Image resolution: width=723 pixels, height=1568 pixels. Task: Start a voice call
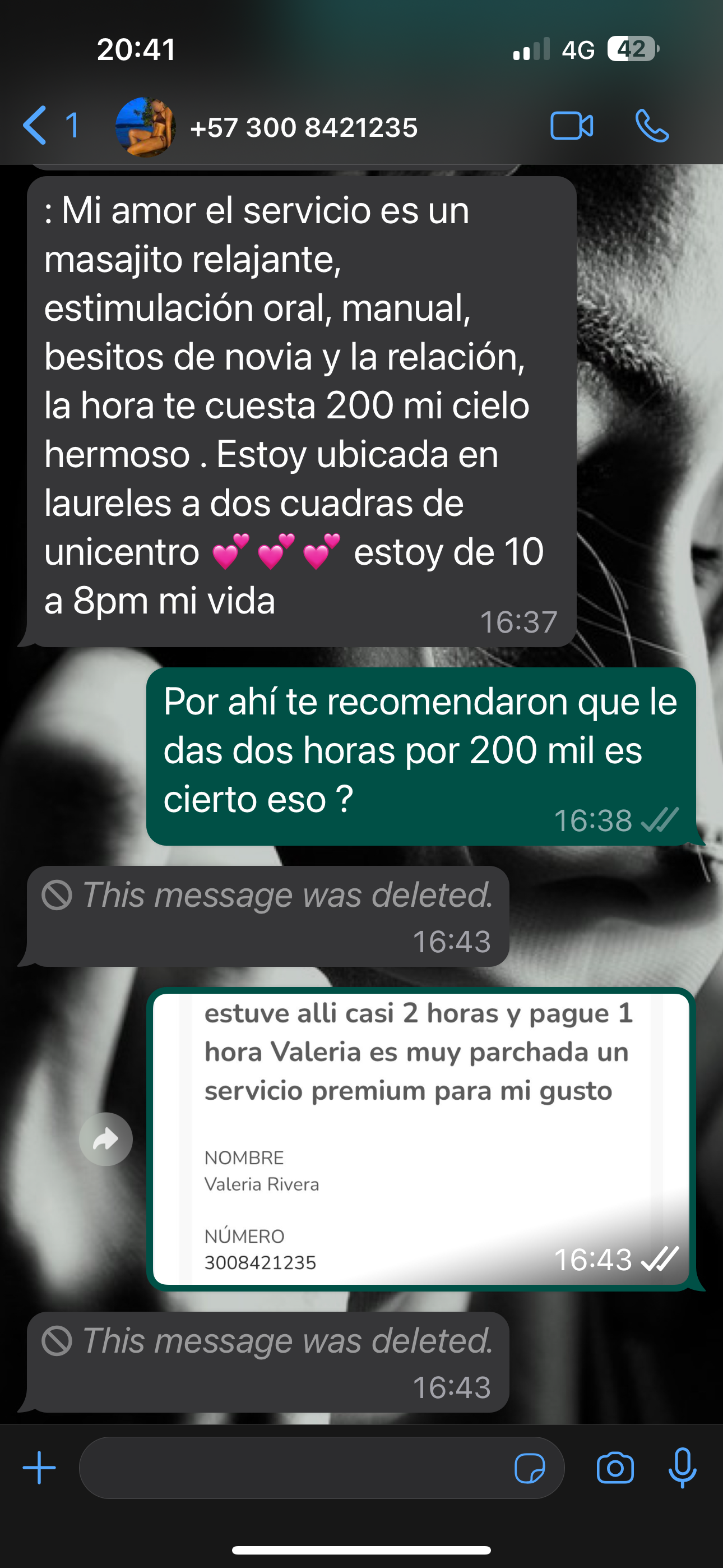[652, 126]
